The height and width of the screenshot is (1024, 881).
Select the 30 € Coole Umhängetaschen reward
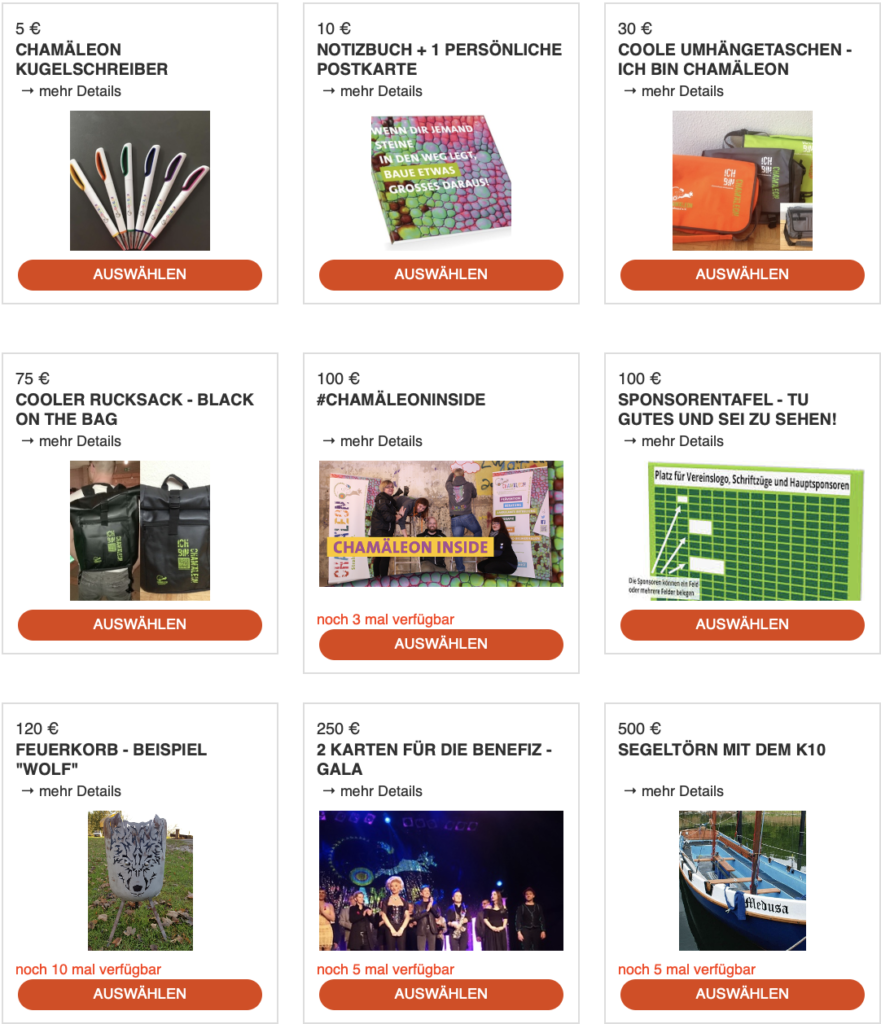[x=742, y=274]
